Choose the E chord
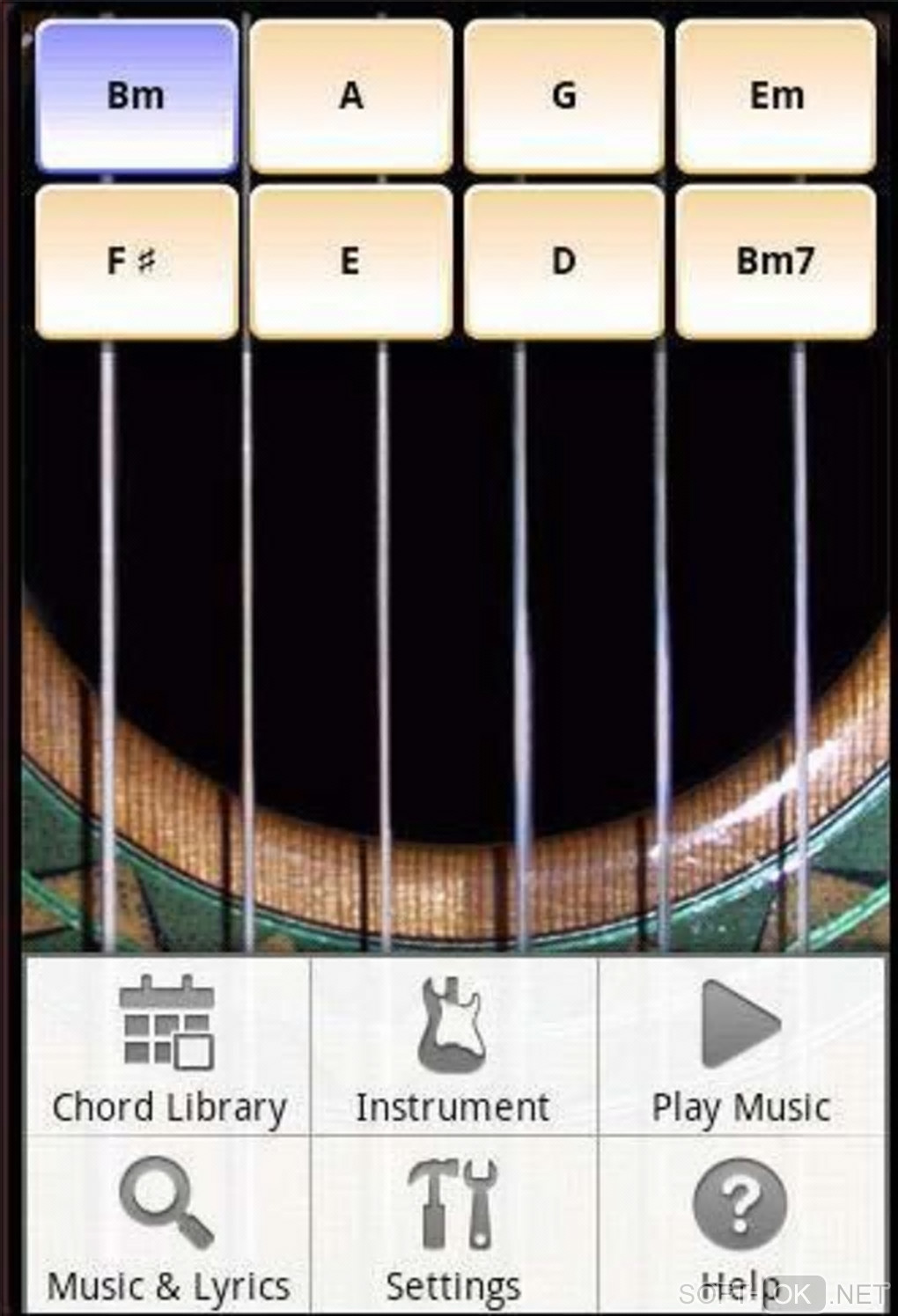Screen dimensions: 898x1316 click(x=350, y=261)
